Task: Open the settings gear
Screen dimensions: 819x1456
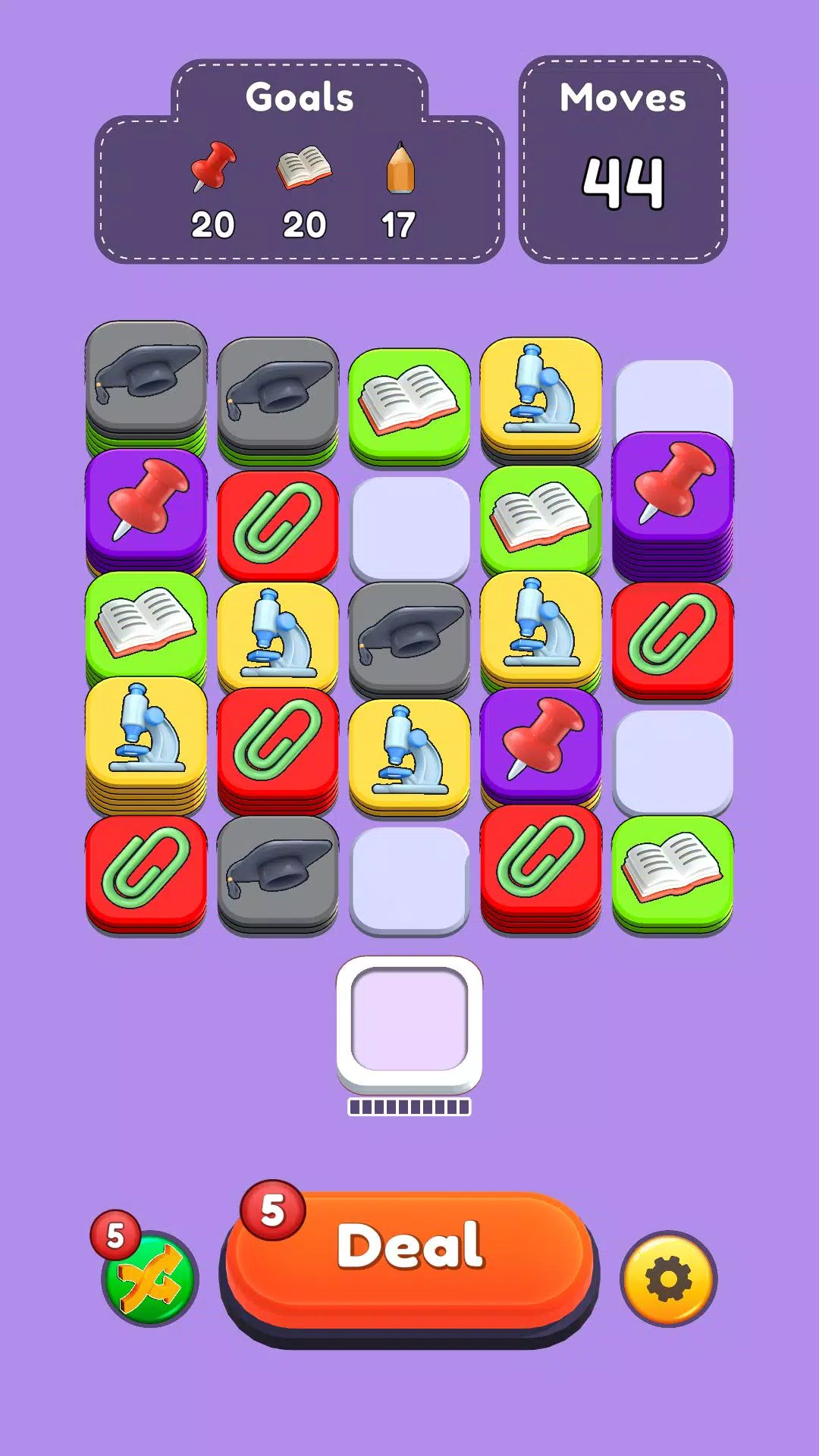Action: tap(668, 1279)
